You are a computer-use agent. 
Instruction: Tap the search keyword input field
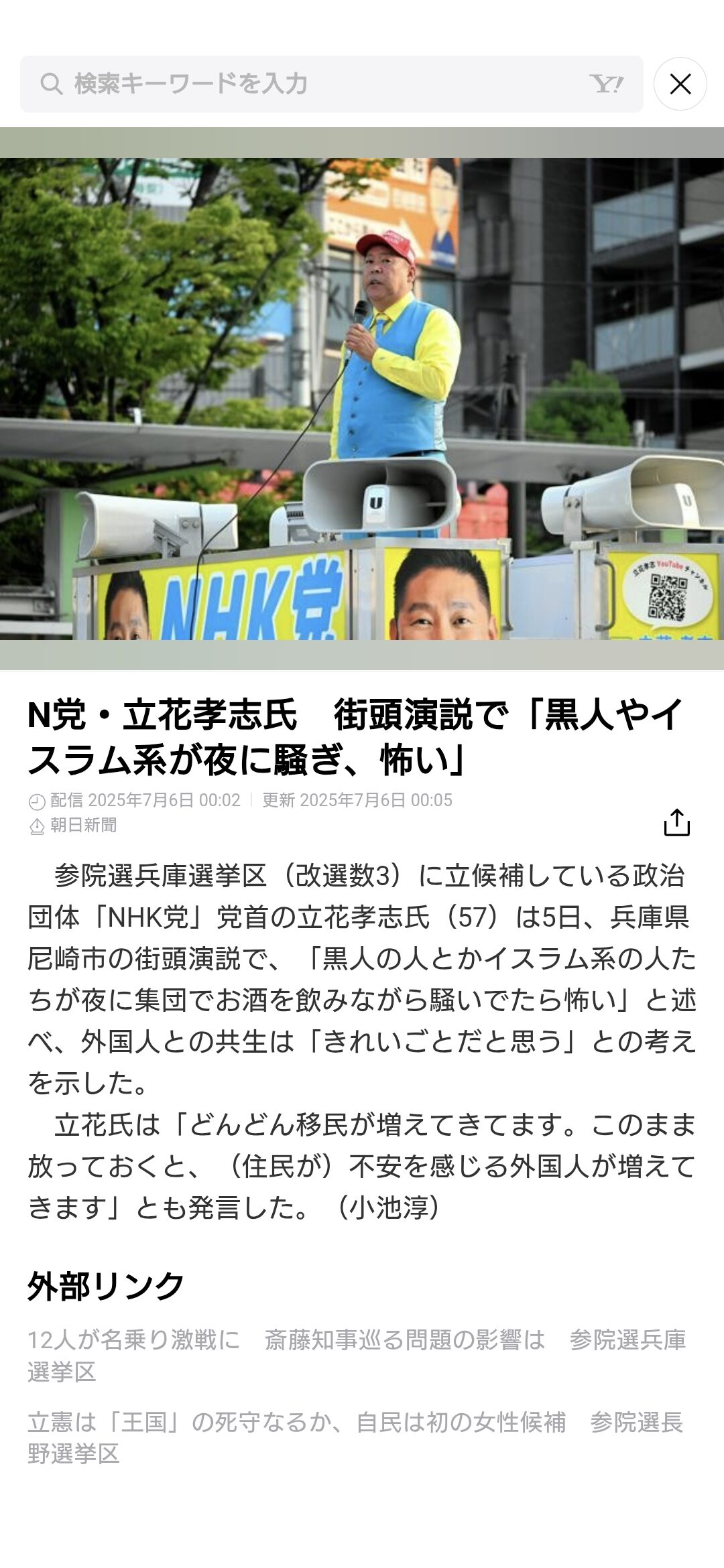pyautogui.click(x=331, y=84)
